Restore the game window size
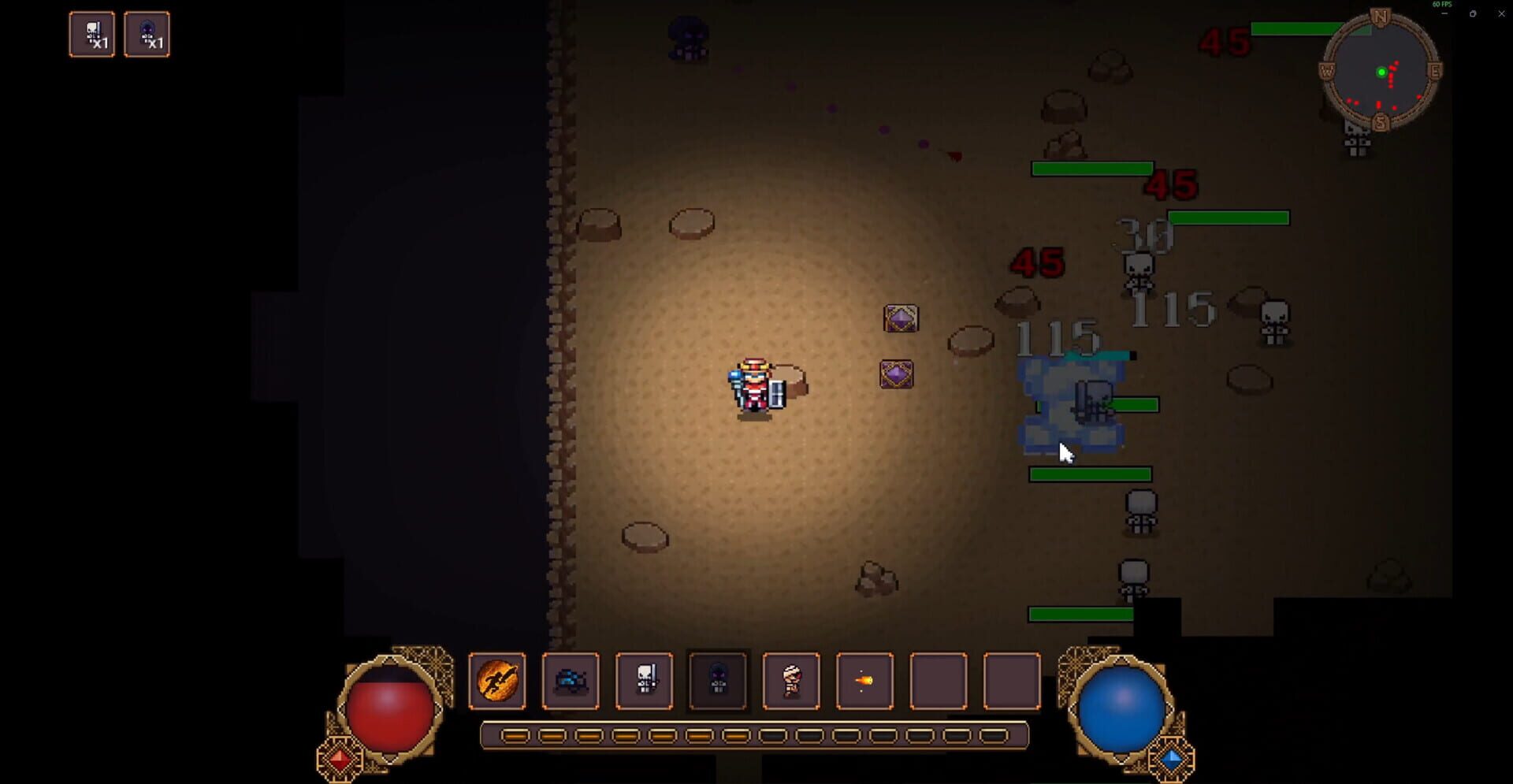The width and height of the screenshot is (1513, 784). 1472,13
